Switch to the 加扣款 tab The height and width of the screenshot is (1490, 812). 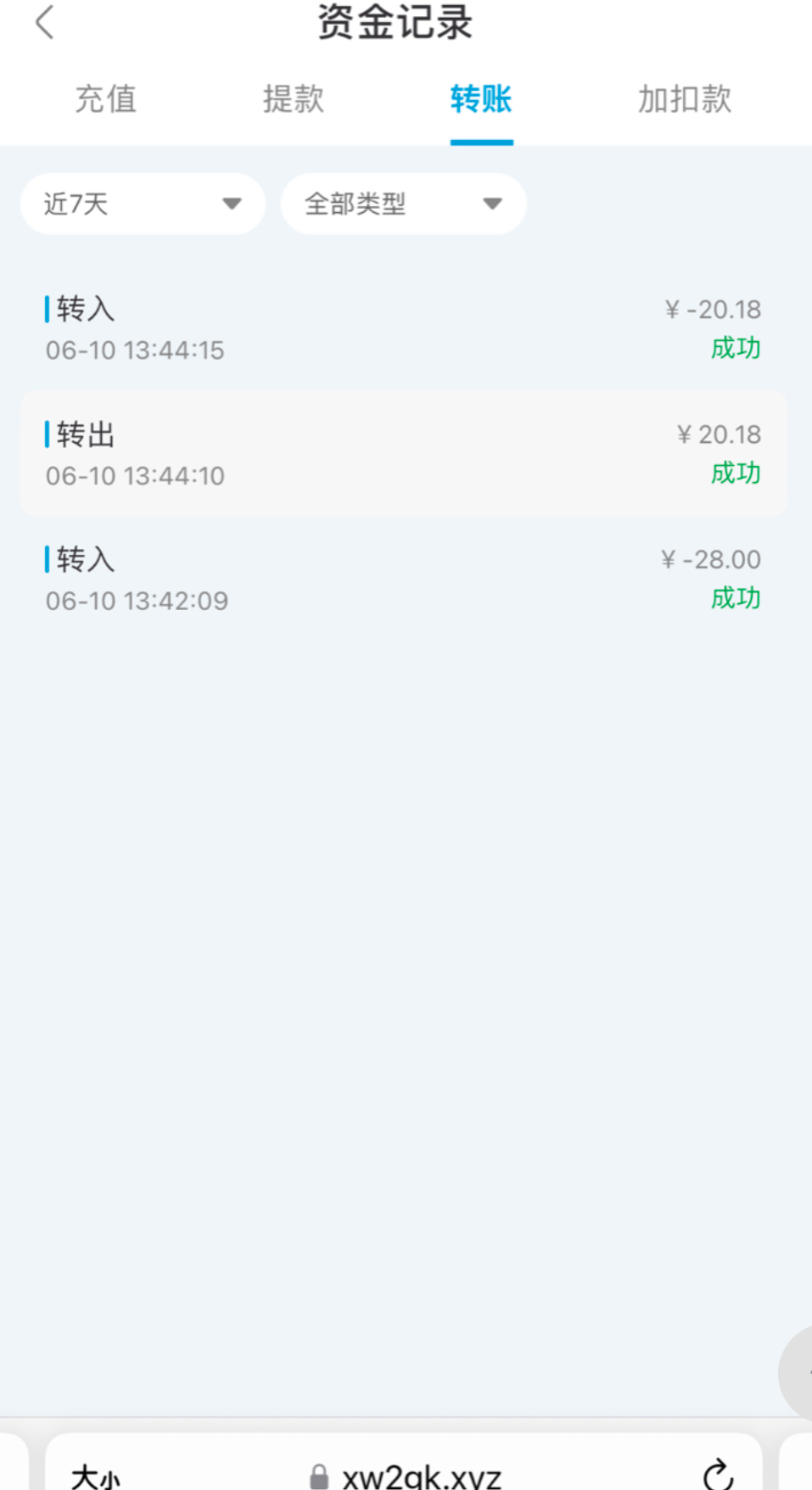684,99
